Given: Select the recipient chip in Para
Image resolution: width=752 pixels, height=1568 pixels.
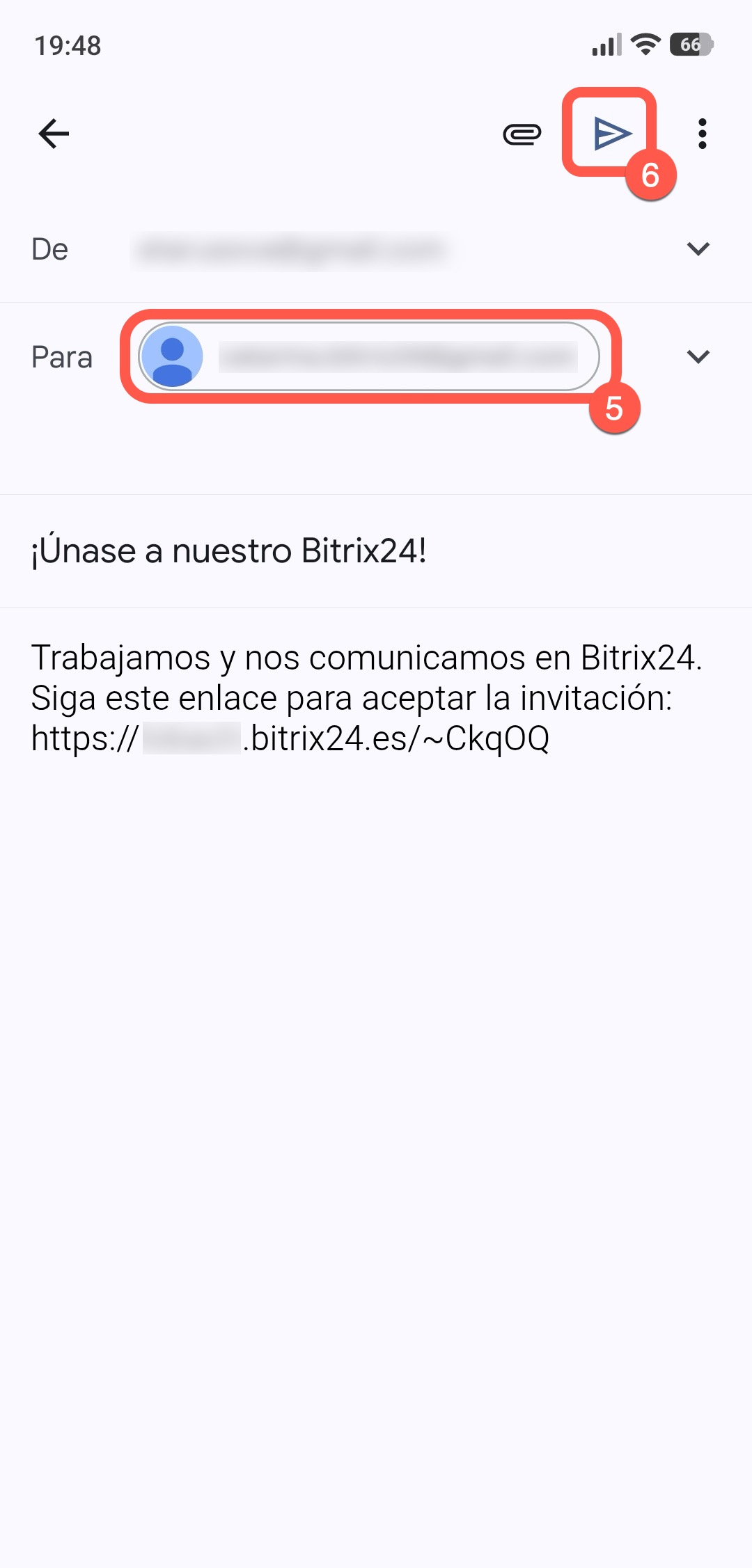Looking at the screenshot, I should (369, 357).
